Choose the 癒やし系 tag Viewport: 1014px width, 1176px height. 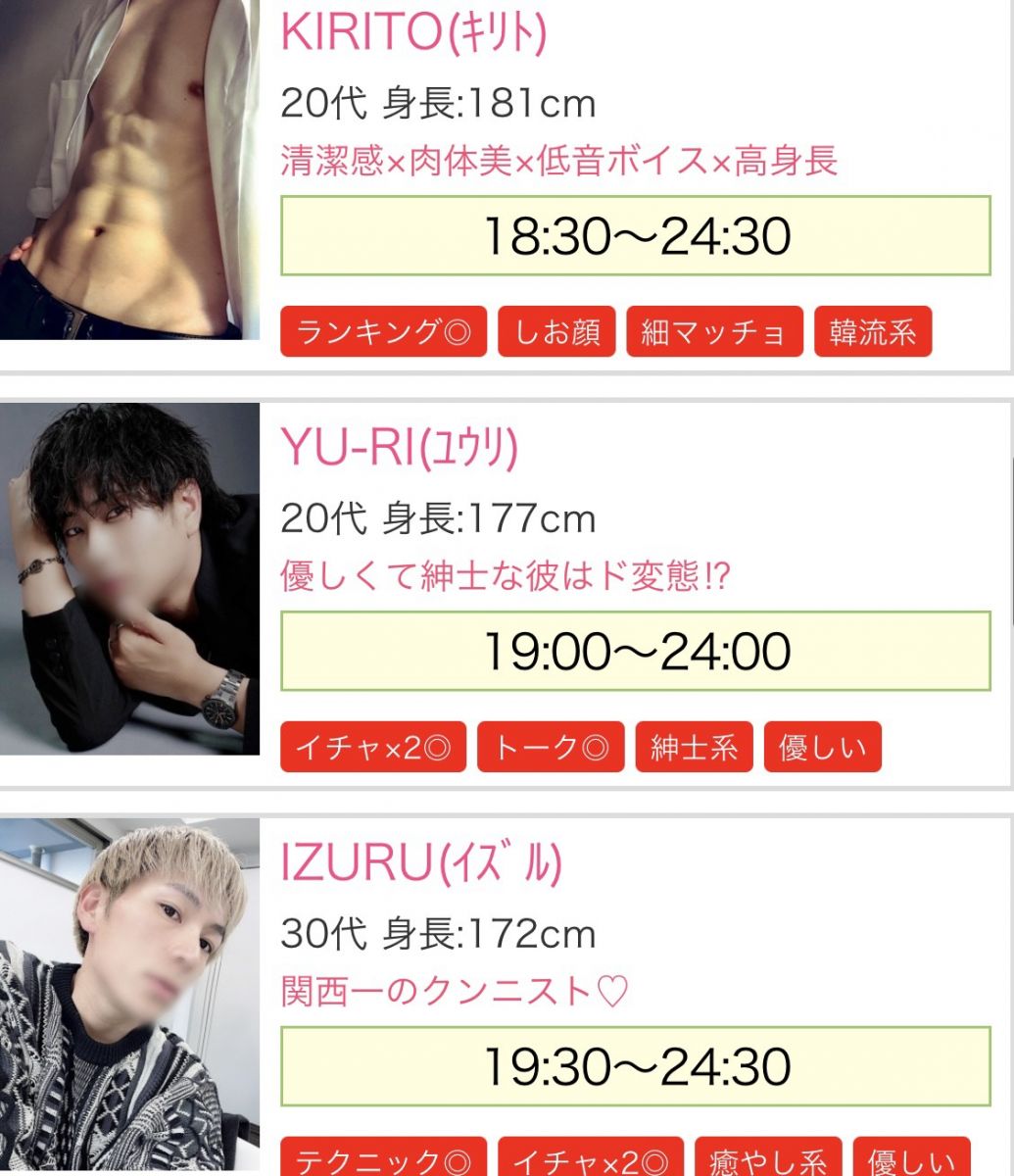click(768, 1159)
